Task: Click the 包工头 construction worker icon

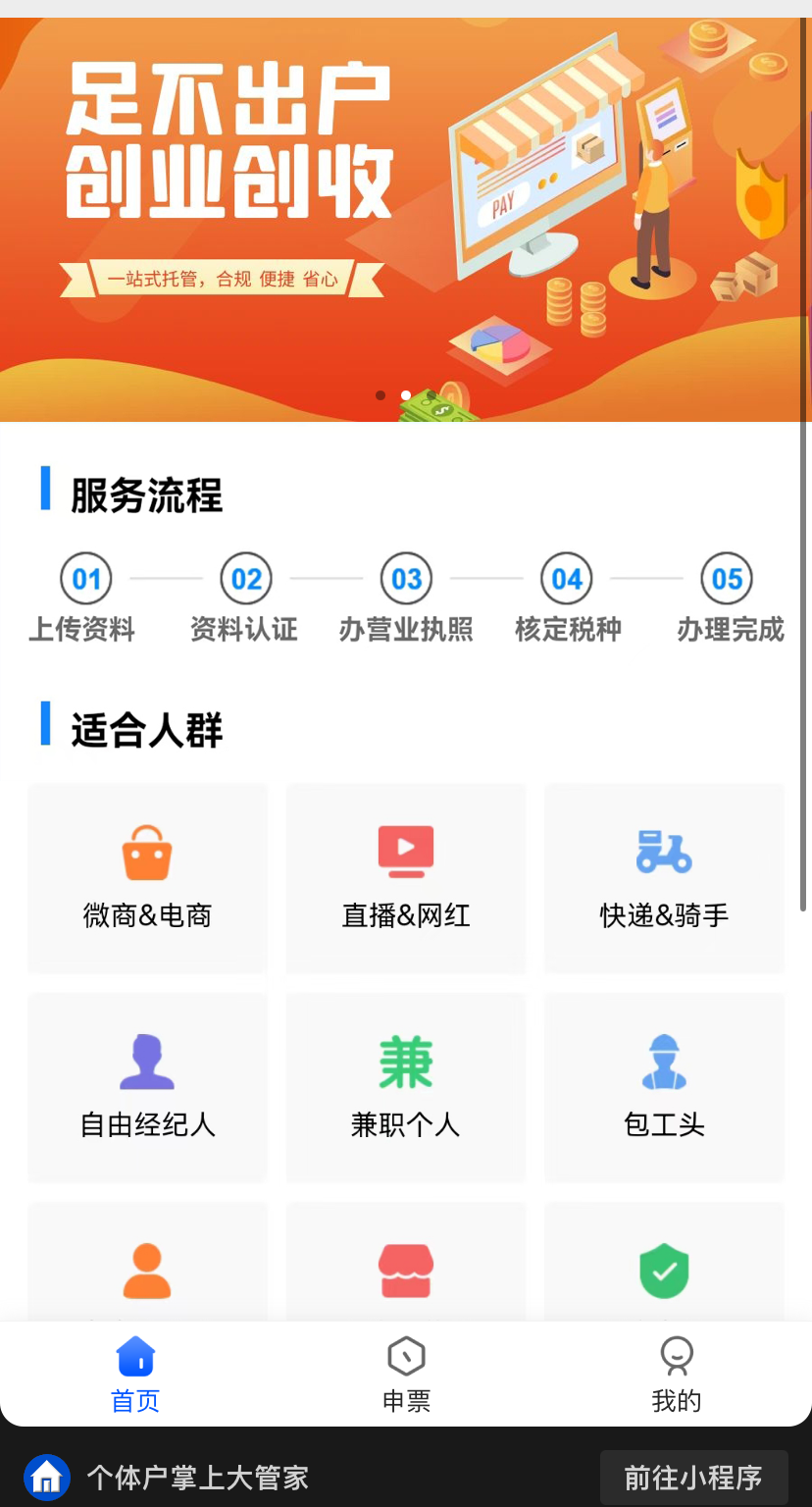Action: coord(663,1060)
